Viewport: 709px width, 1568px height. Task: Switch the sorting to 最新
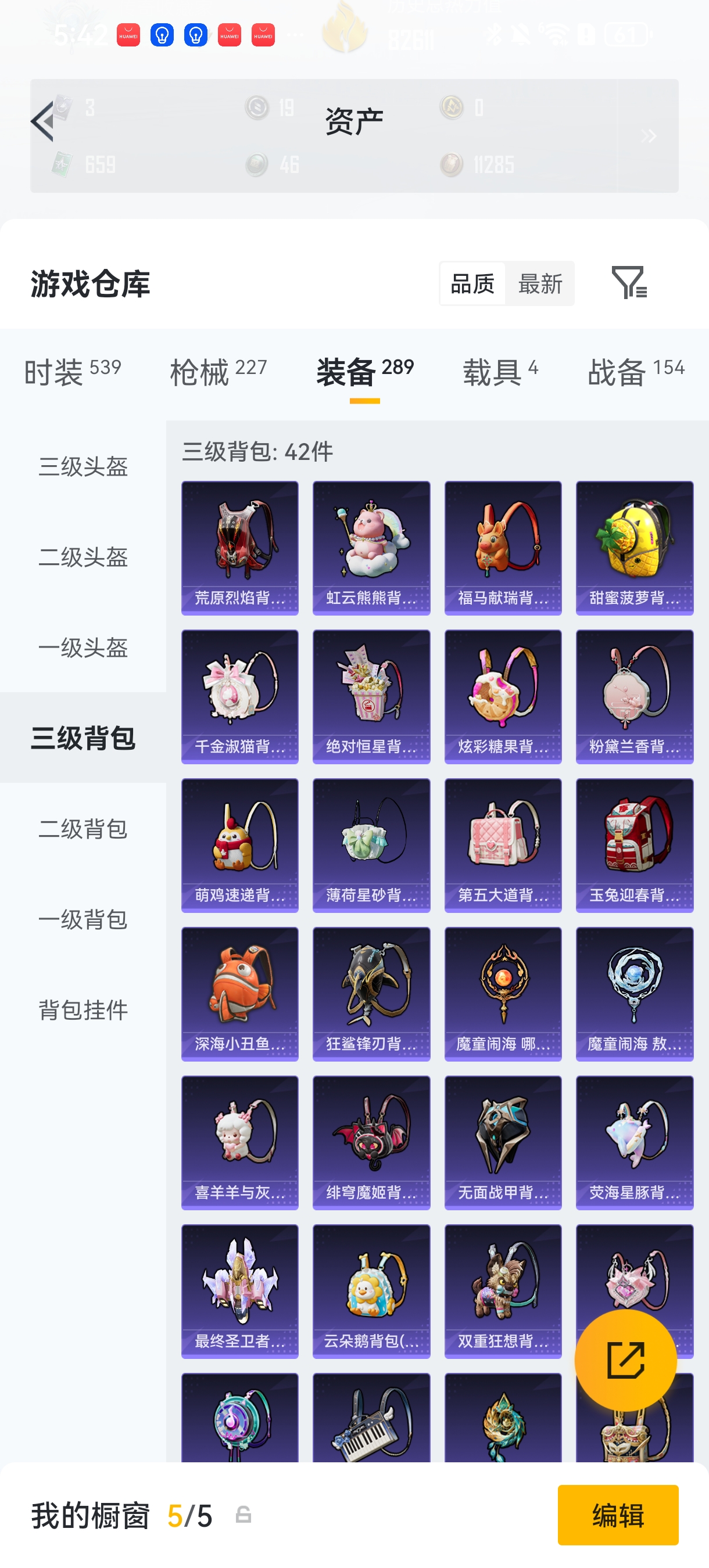tap(541, 283)
